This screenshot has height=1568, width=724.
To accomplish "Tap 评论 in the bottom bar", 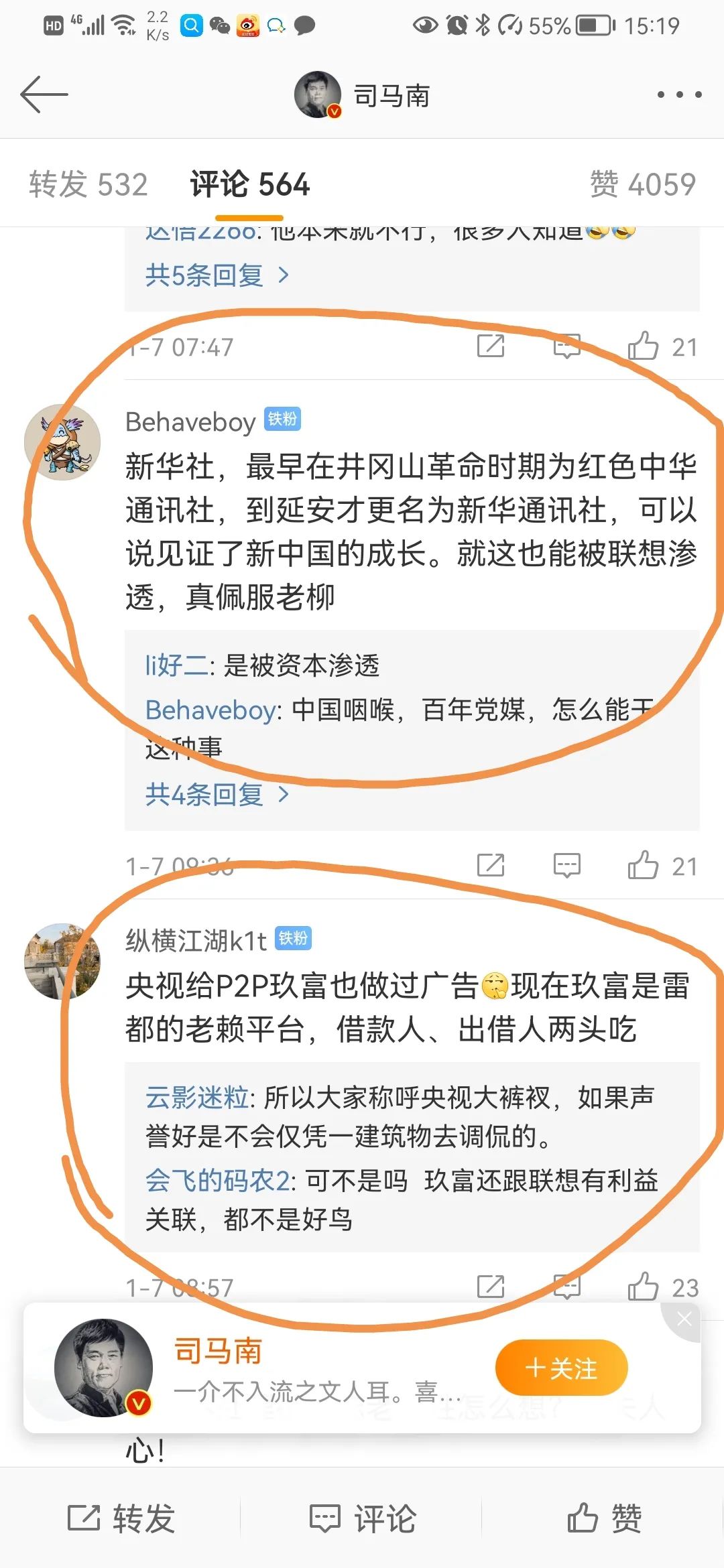I will (363, 1518).
